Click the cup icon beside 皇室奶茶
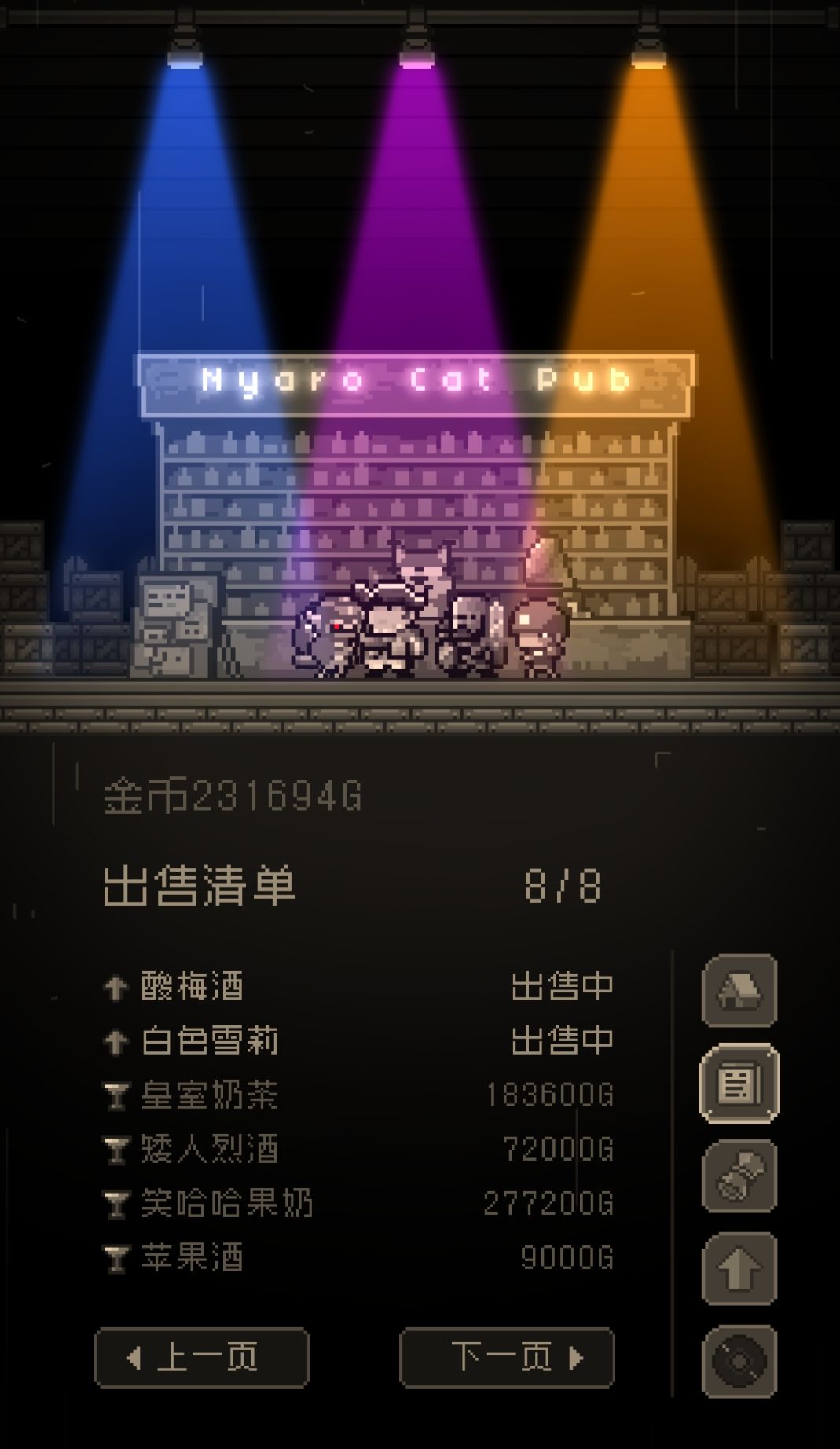The height and width of the screenshot is (1449, 840). [116, 1094]
